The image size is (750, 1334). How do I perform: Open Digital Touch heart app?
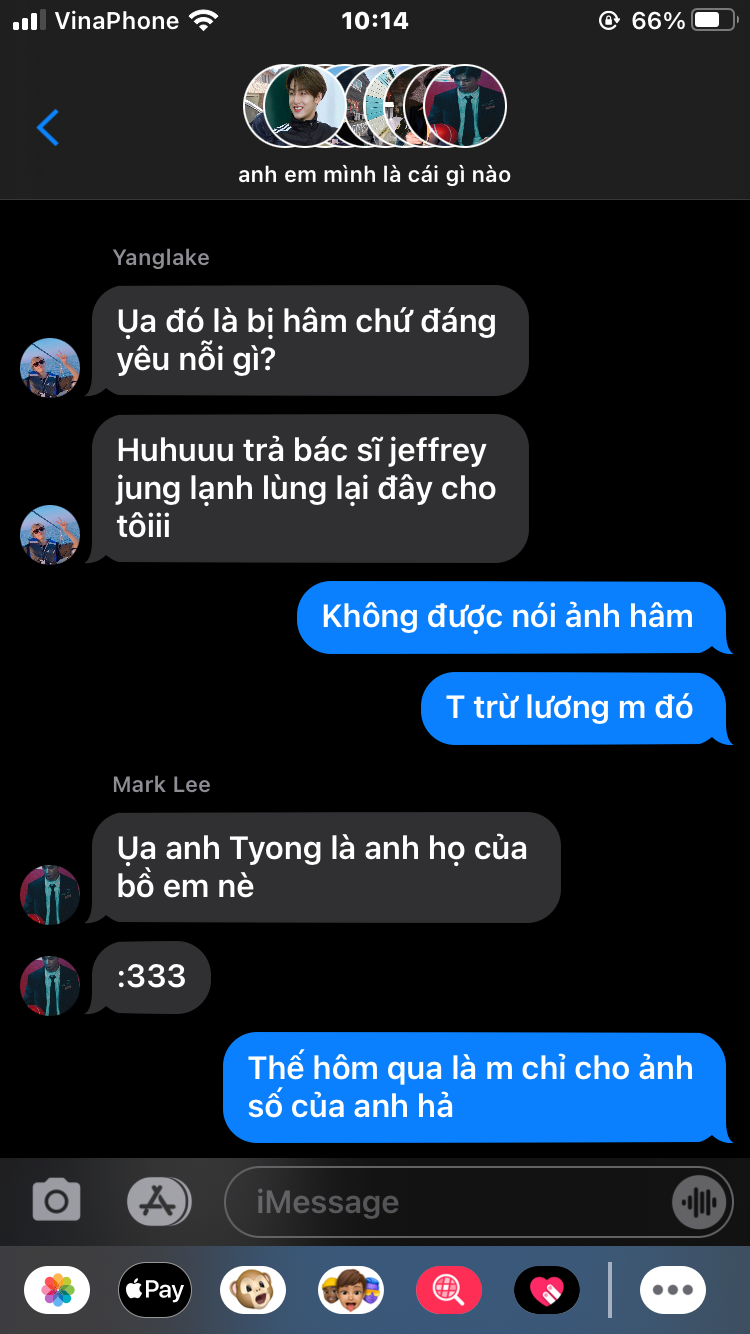pos(547,1290)
